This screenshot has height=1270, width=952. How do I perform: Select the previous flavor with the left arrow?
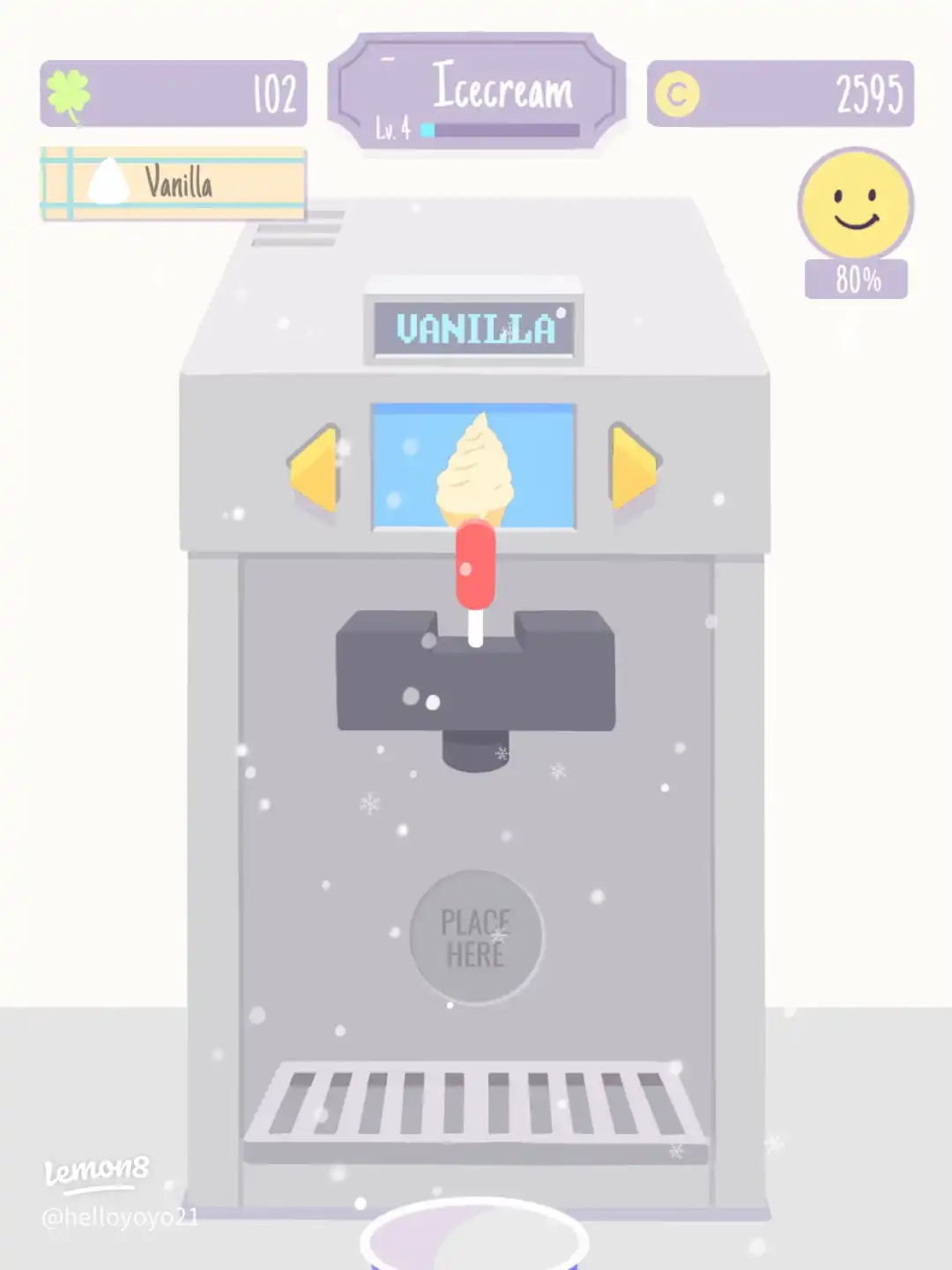point(316,467)
